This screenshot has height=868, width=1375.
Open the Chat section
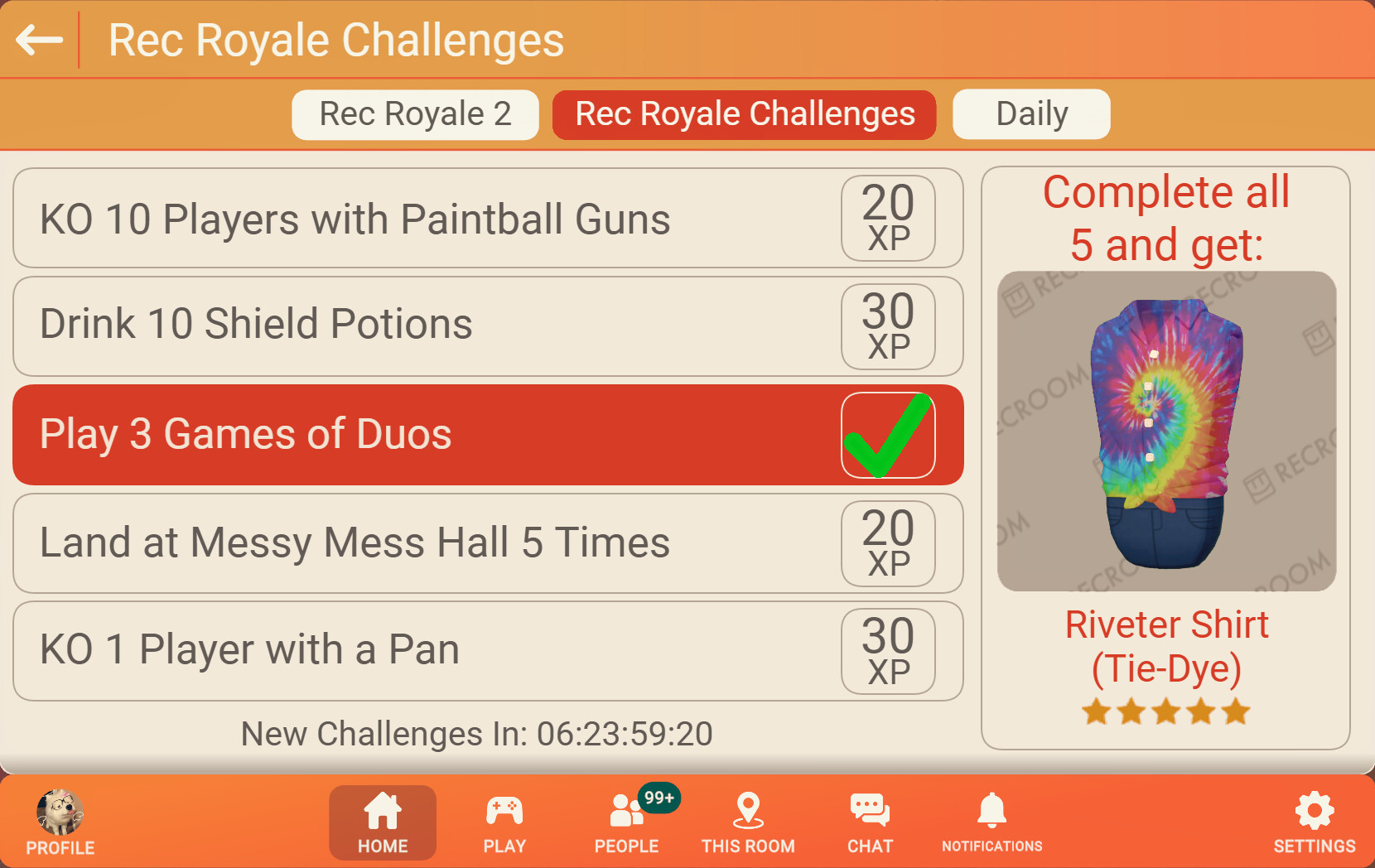(870, 822)
